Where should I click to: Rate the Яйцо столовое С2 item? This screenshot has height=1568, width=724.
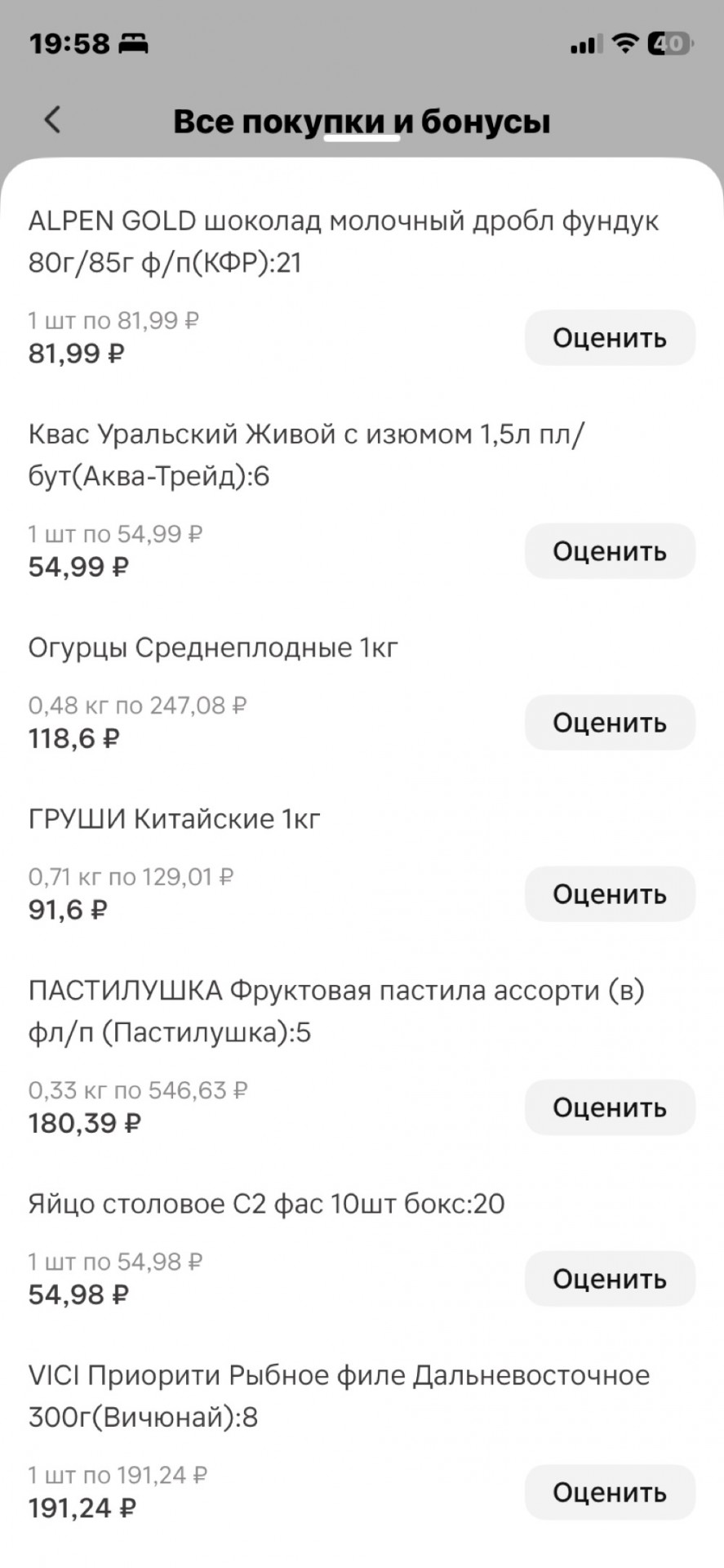coord(609,1279)
